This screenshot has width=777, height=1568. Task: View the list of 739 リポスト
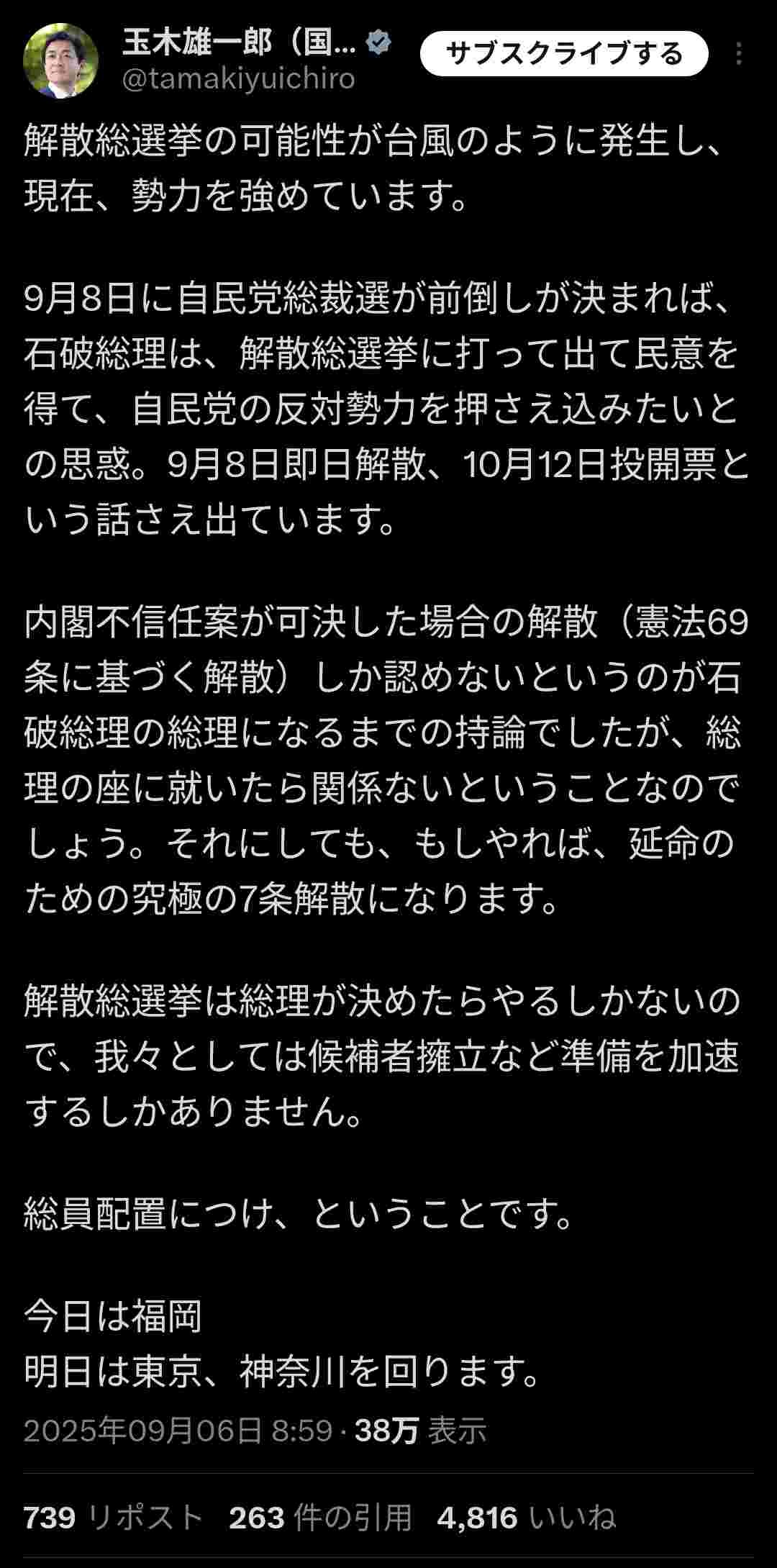pyautogui.click(x=114, y=1518)
